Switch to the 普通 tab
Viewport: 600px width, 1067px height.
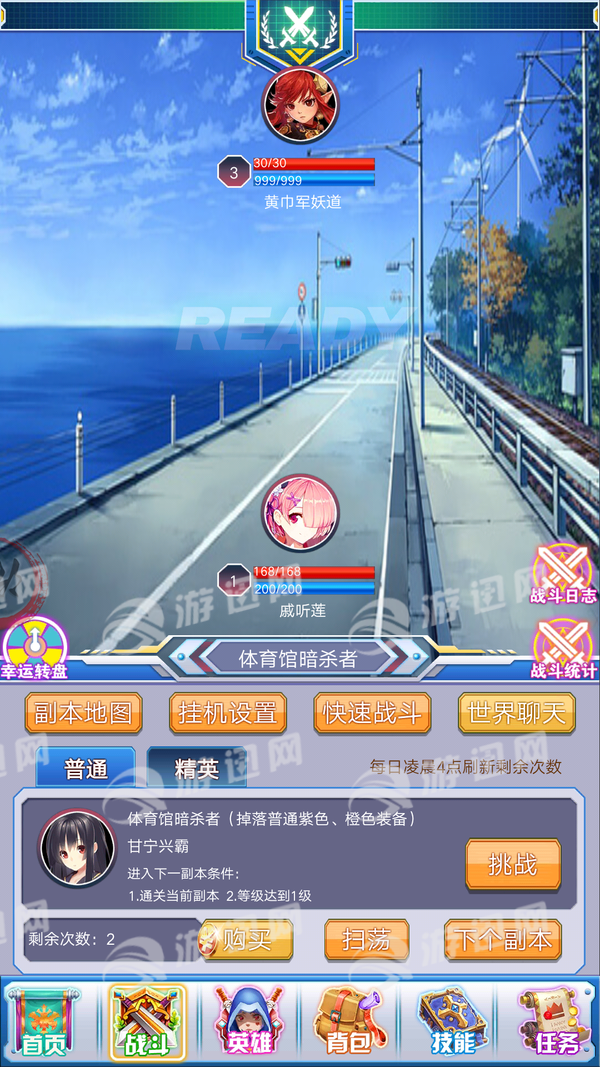(86, 768)
